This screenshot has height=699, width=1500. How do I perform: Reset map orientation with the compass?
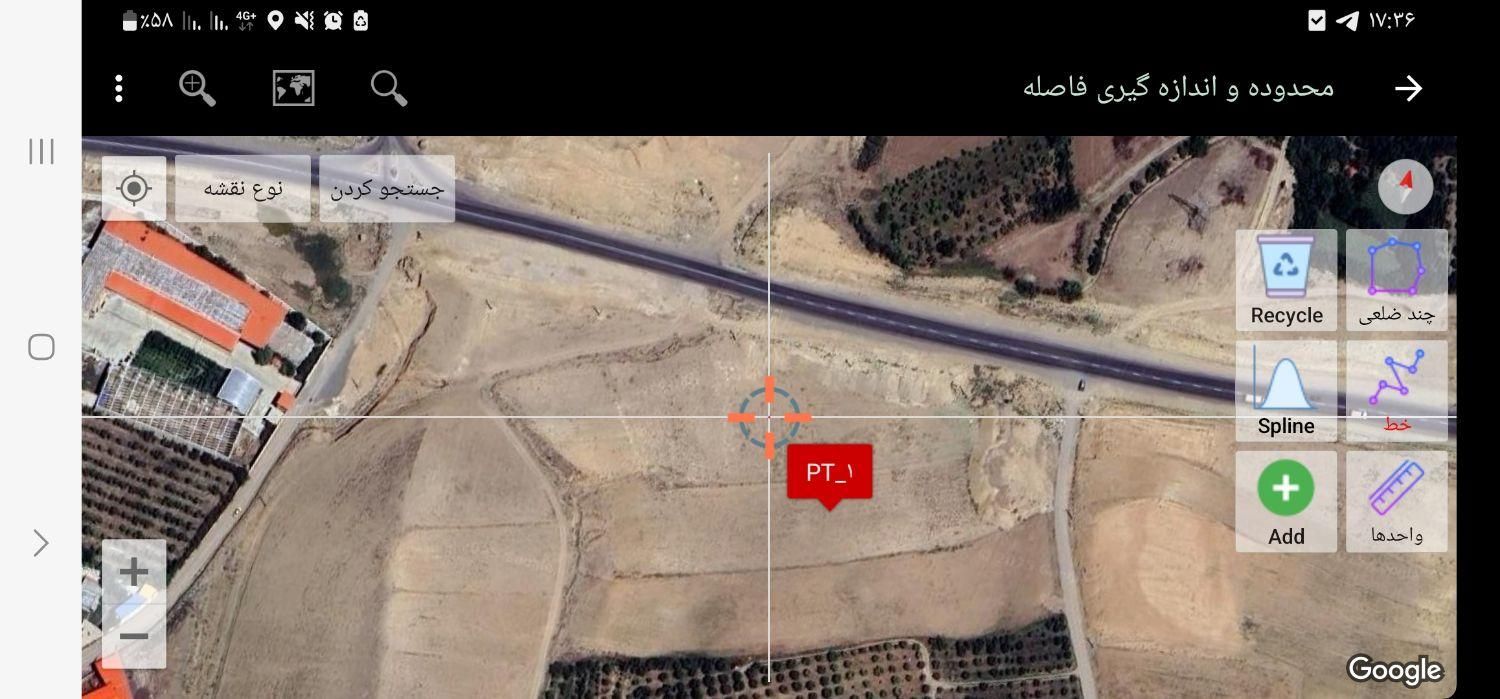(1405, 186)
